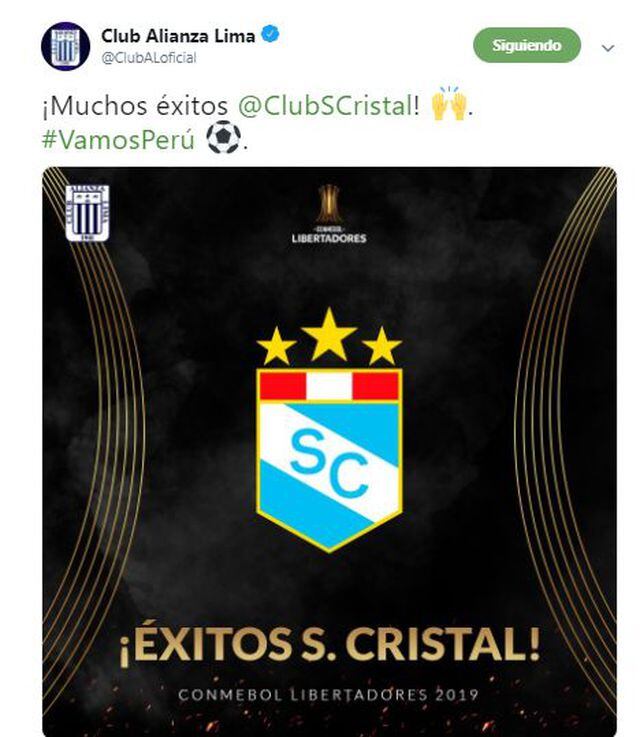Open Club Alianza Lima's profile picture
Screen dimensions: 640x737
pos(65,46)
